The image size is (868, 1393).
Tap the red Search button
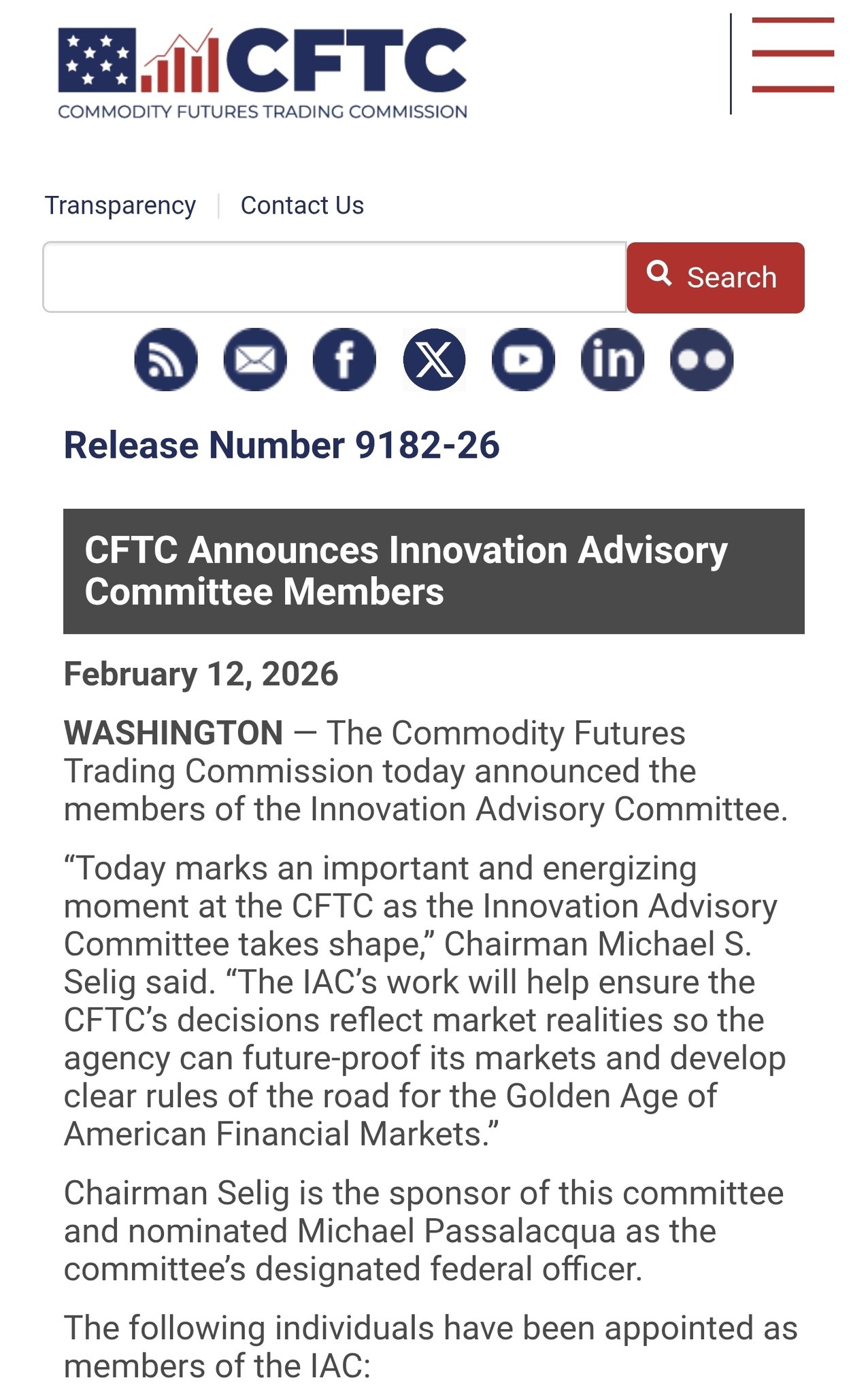[x=715, y=278]
